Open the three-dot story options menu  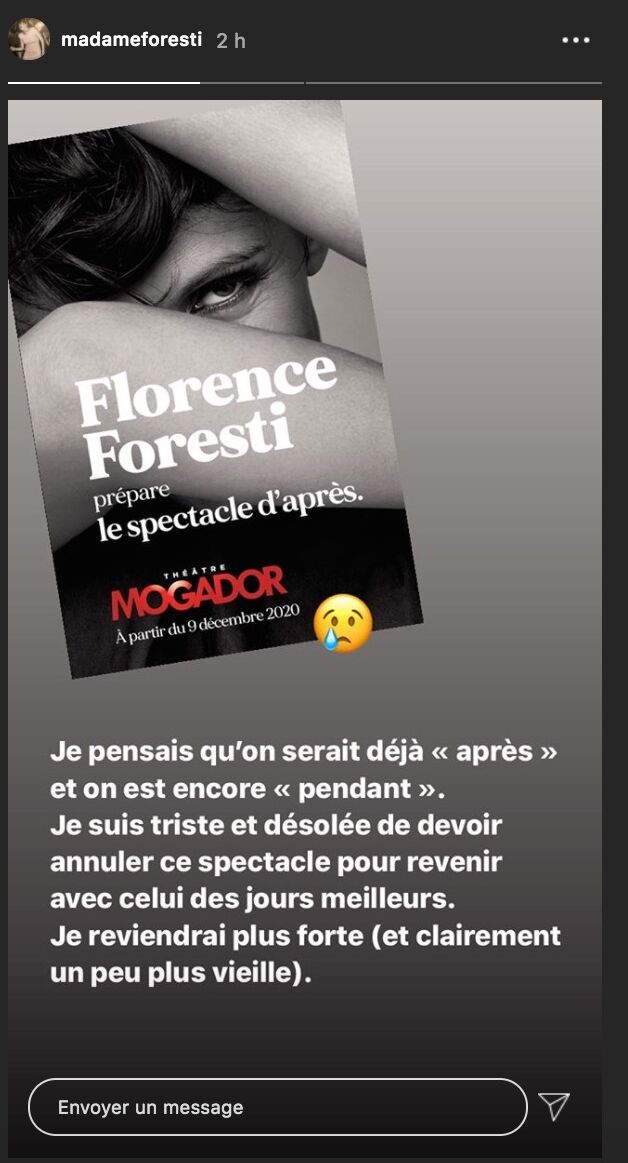[576, 41]
